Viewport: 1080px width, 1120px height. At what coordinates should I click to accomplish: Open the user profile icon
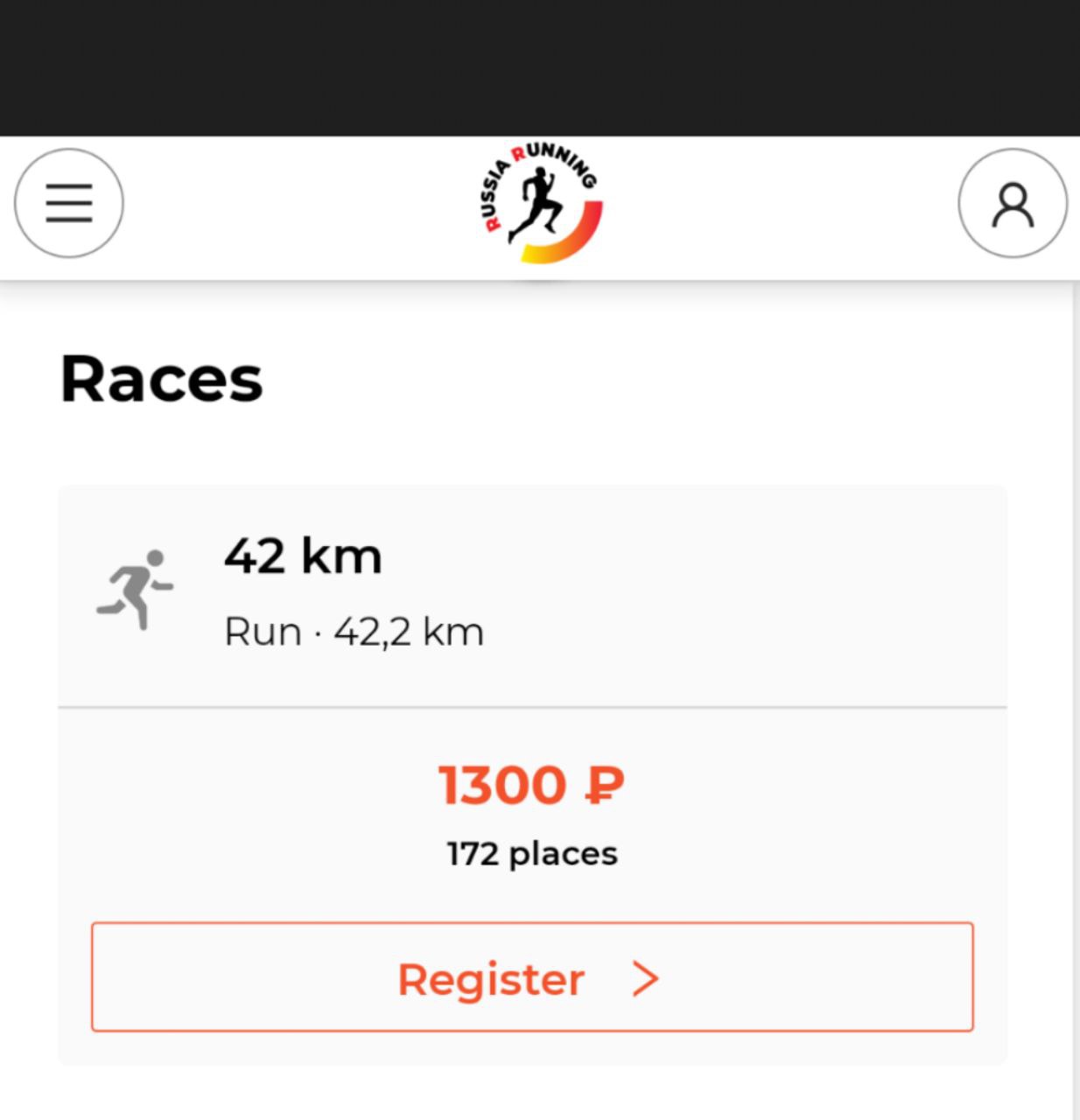click(x=1012, y=203)
